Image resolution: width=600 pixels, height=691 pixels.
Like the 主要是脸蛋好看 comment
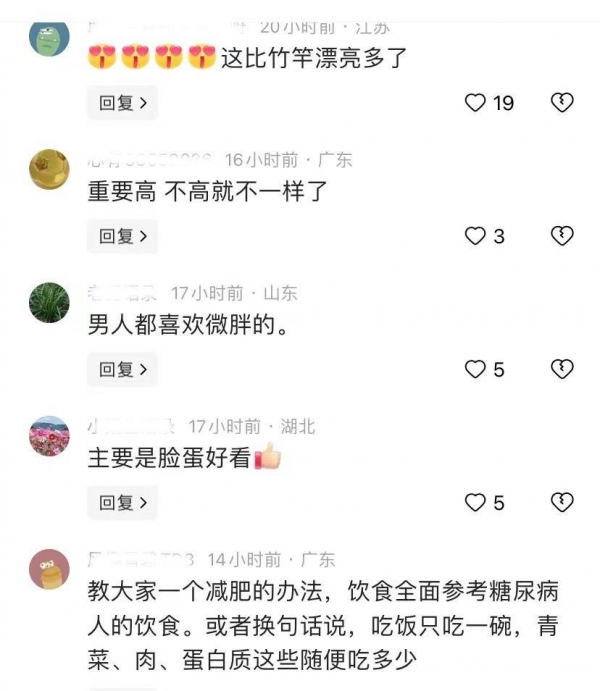476,502
